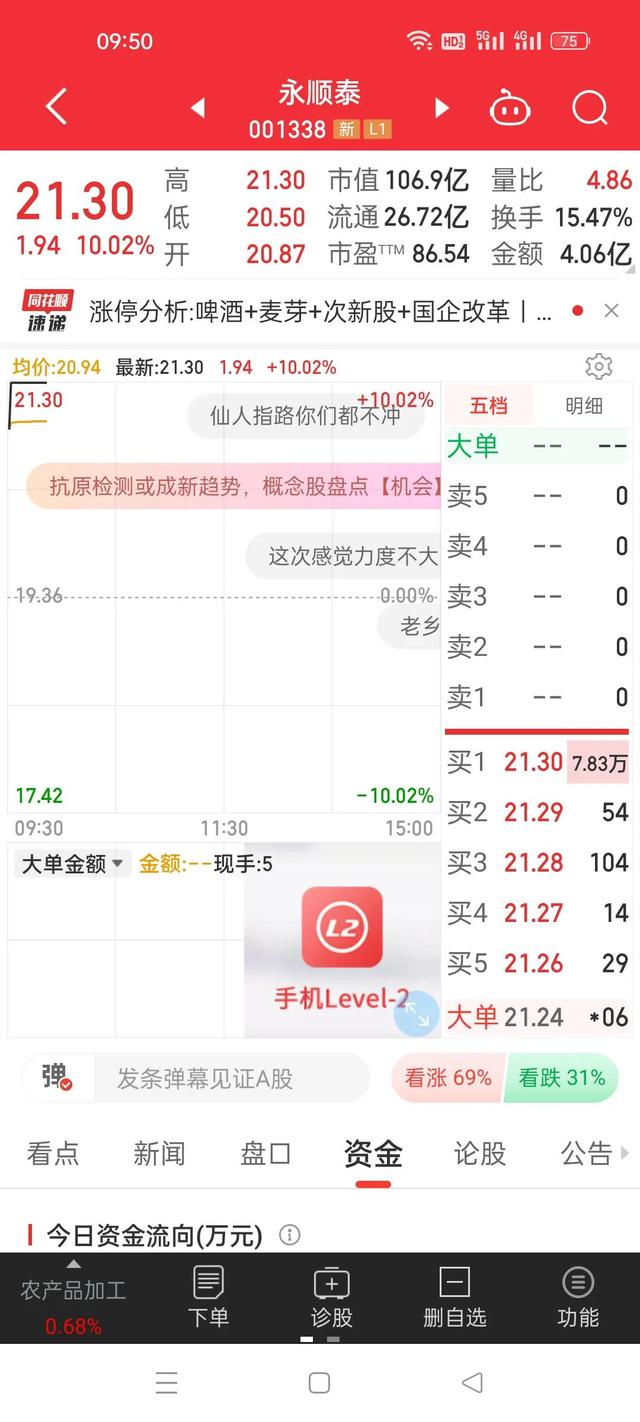Go back with the top-left arrow
Viewport: 640px width, 1422px height.
[x=56, y=107]
